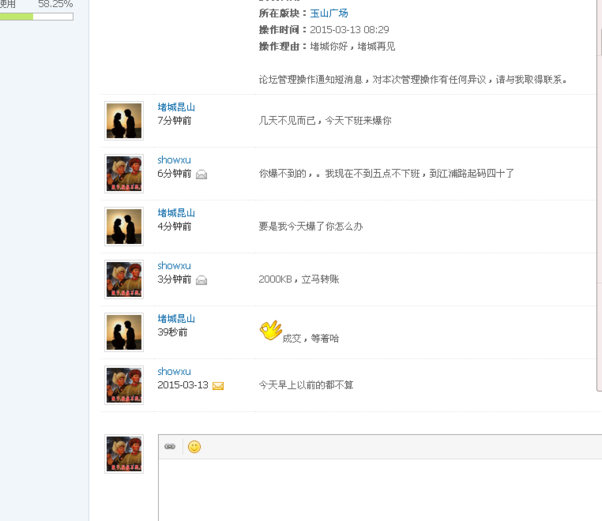
Task: Tap the yellow mail icon beside 2015-03-13
Action: point(218,386)
